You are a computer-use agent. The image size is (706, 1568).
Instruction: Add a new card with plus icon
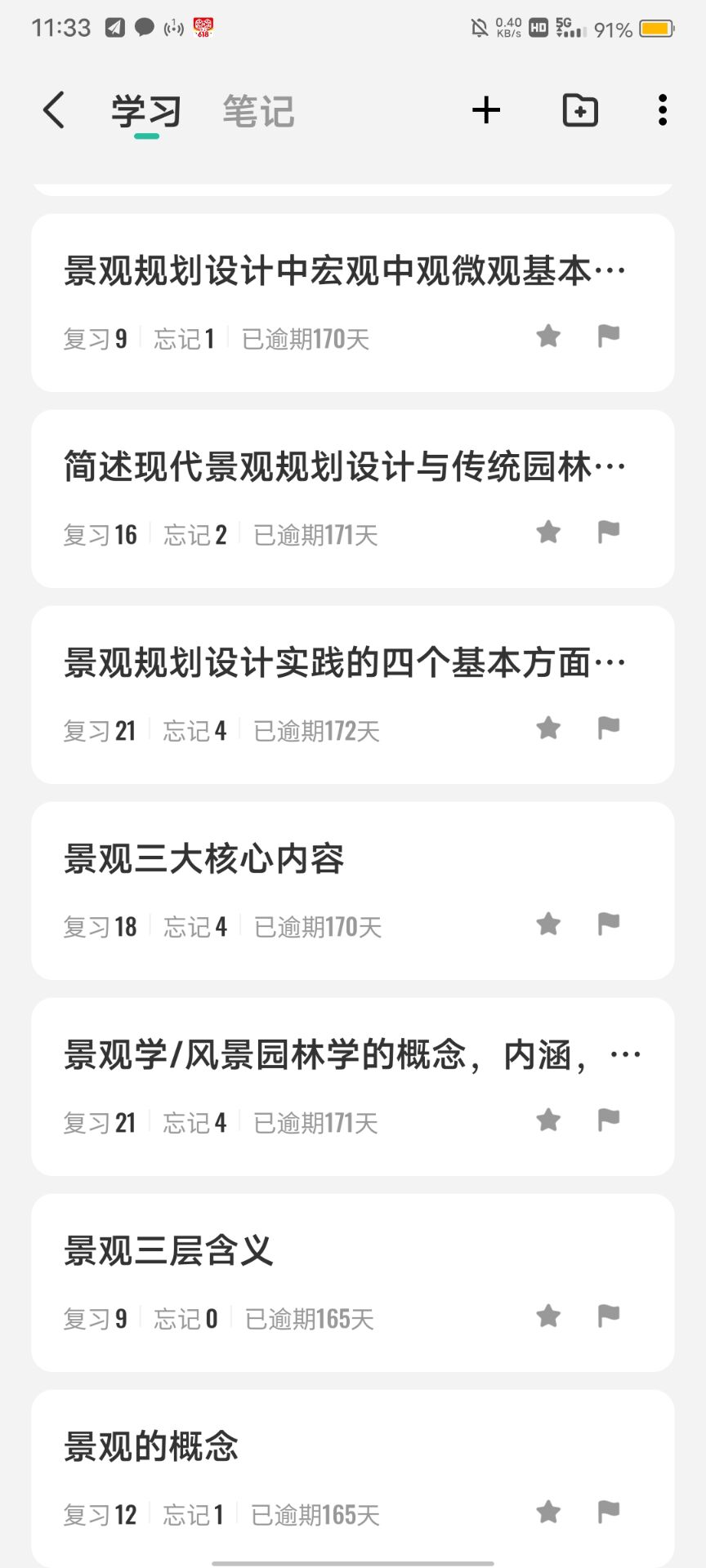pyautogui.click(x=486, y=110)
